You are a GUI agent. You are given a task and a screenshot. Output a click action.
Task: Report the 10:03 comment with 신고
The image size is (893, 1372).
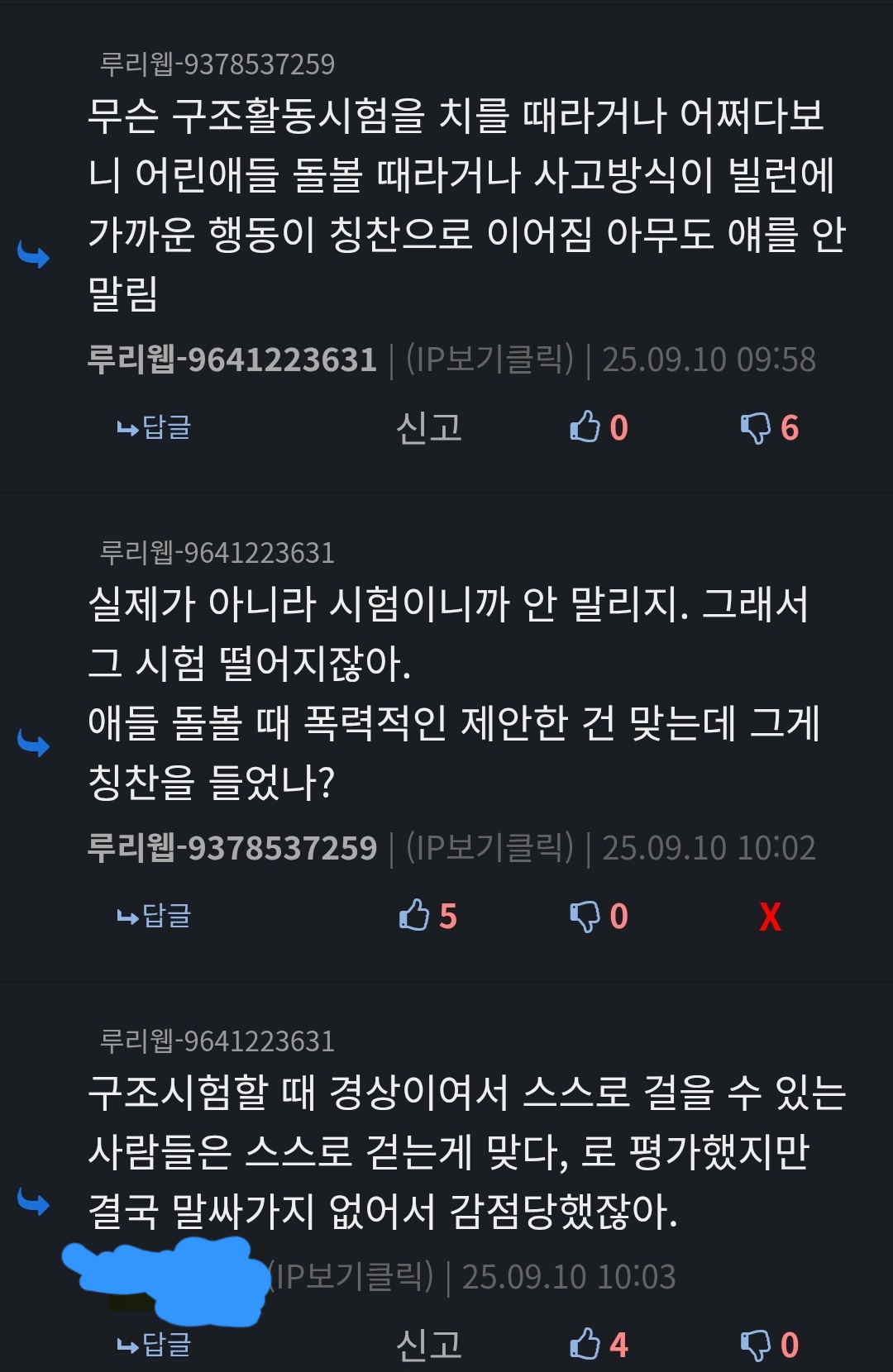tap(428, 1345)
